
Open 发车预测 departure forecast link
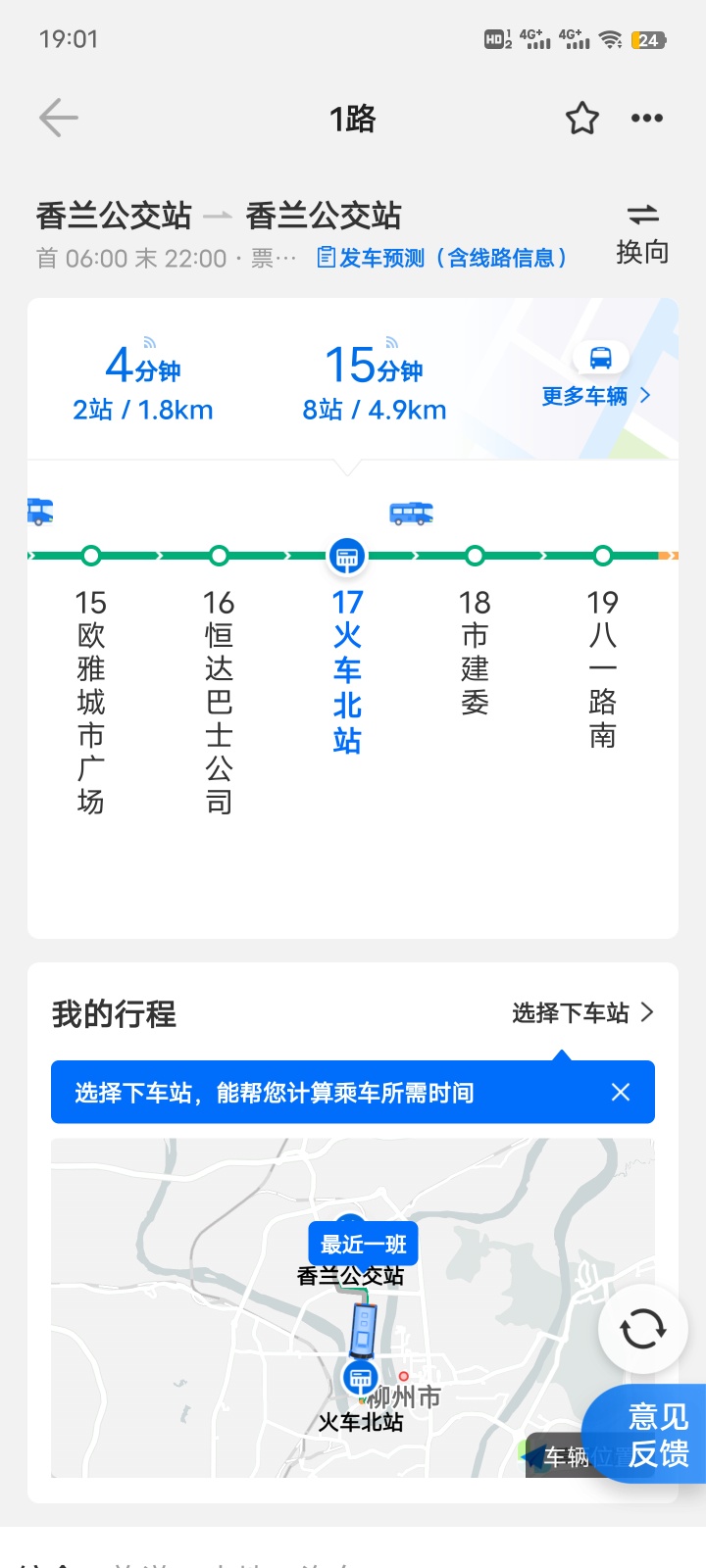[442, 258]
